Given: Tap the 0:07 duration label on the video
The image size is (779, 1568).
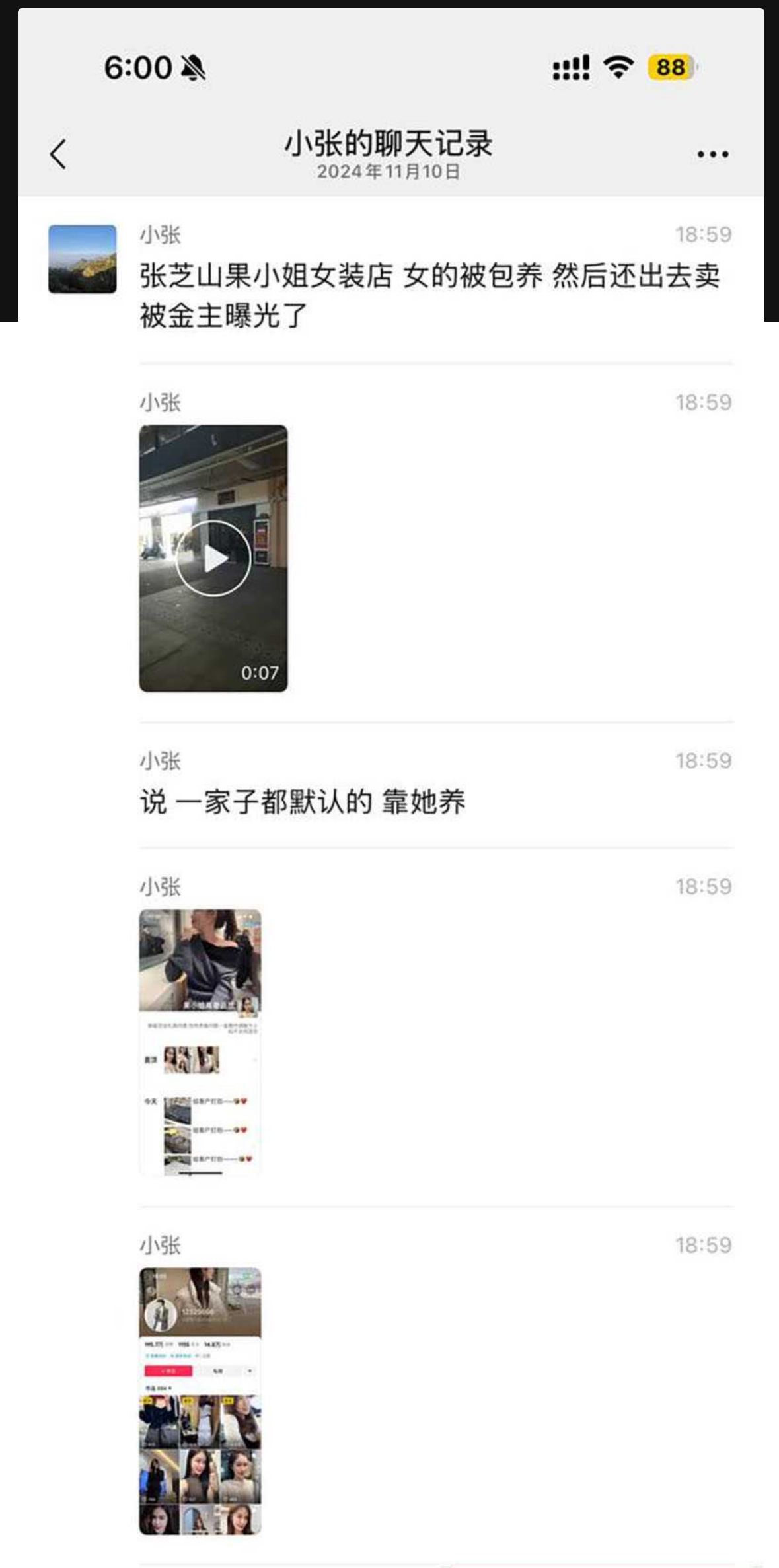Looking at the screenshot, I should point(259,672).
